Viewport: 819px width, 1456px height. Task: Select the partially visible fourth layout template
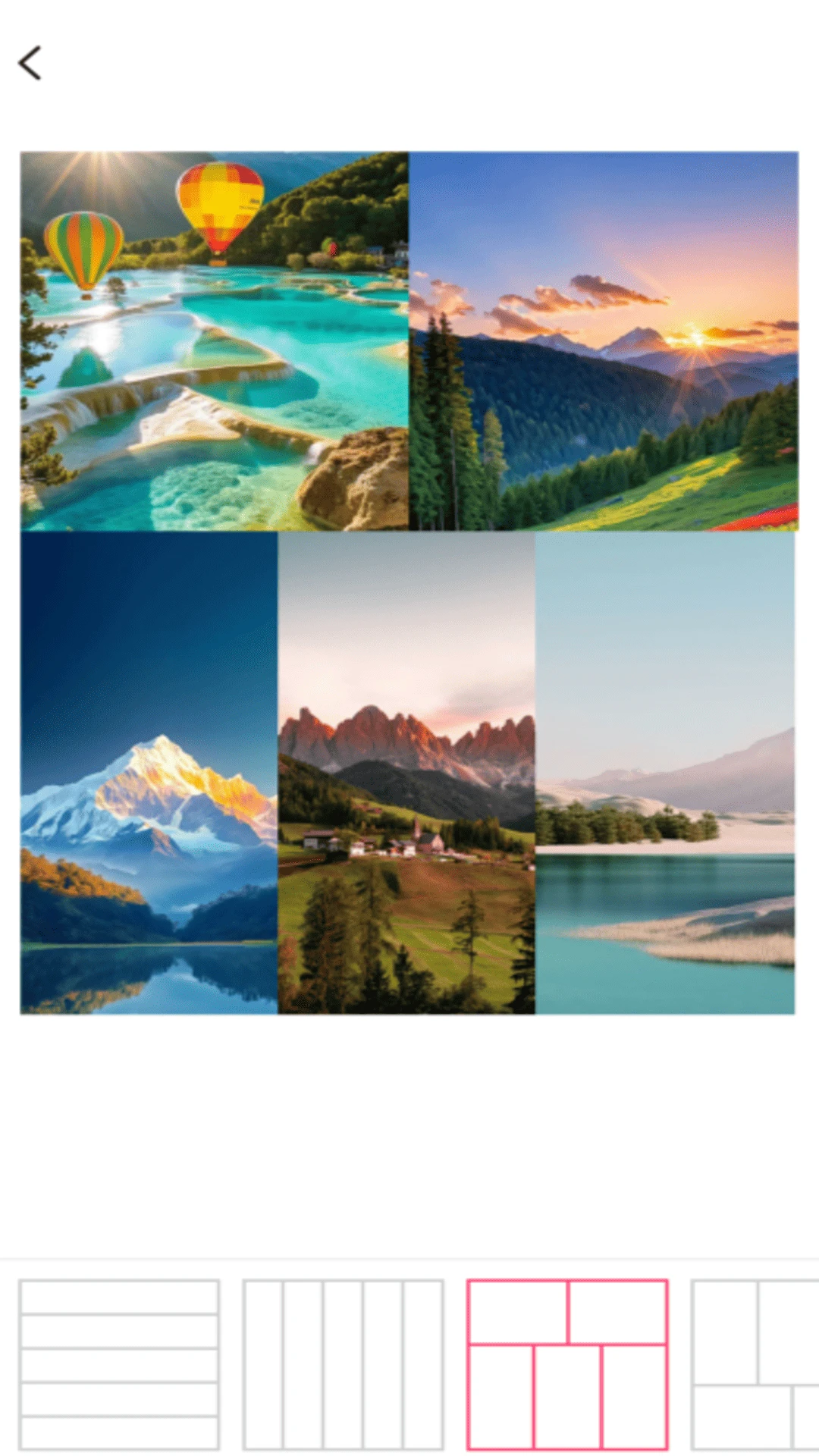pyautogui.click(x=755, y=1365)
